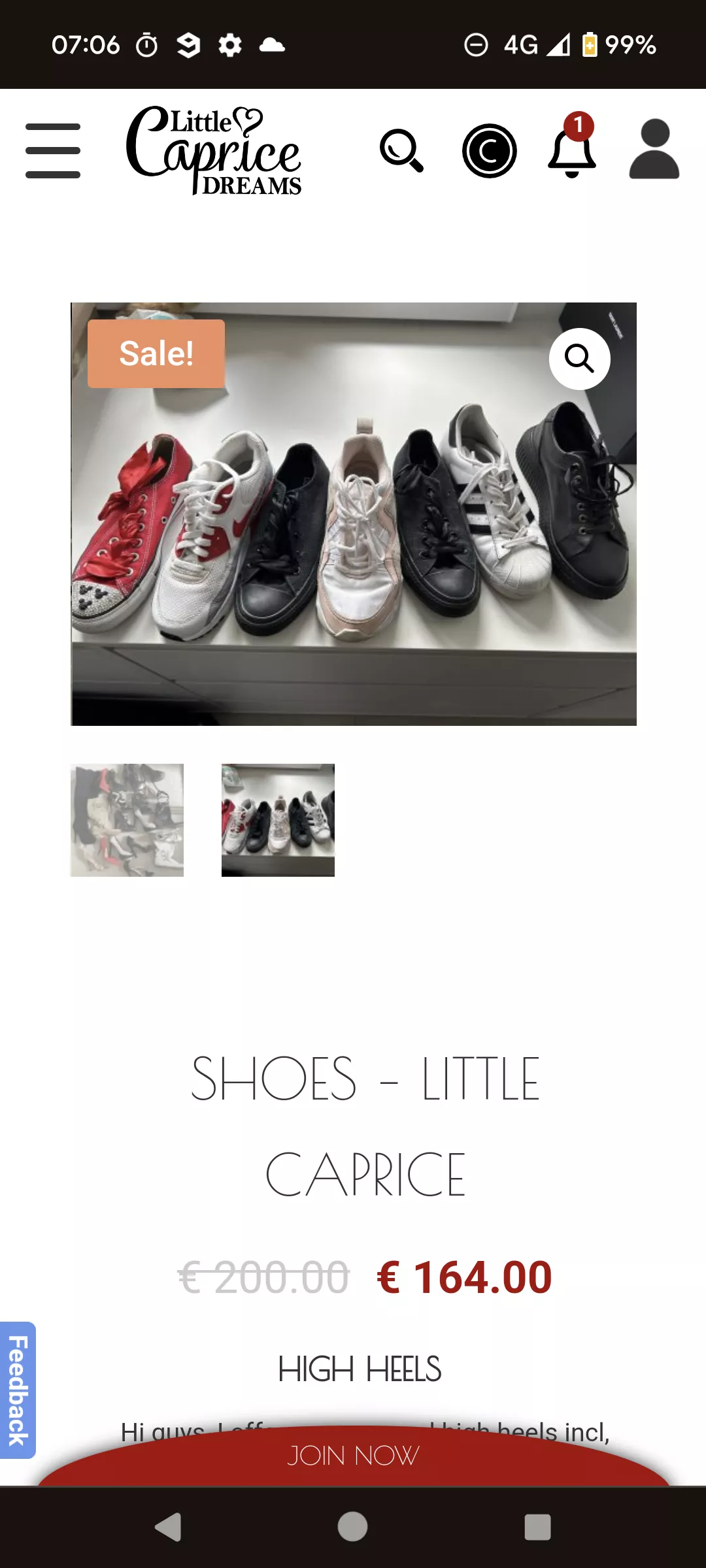
Task: Open the hamburger menu
Action: pos(53,150)
